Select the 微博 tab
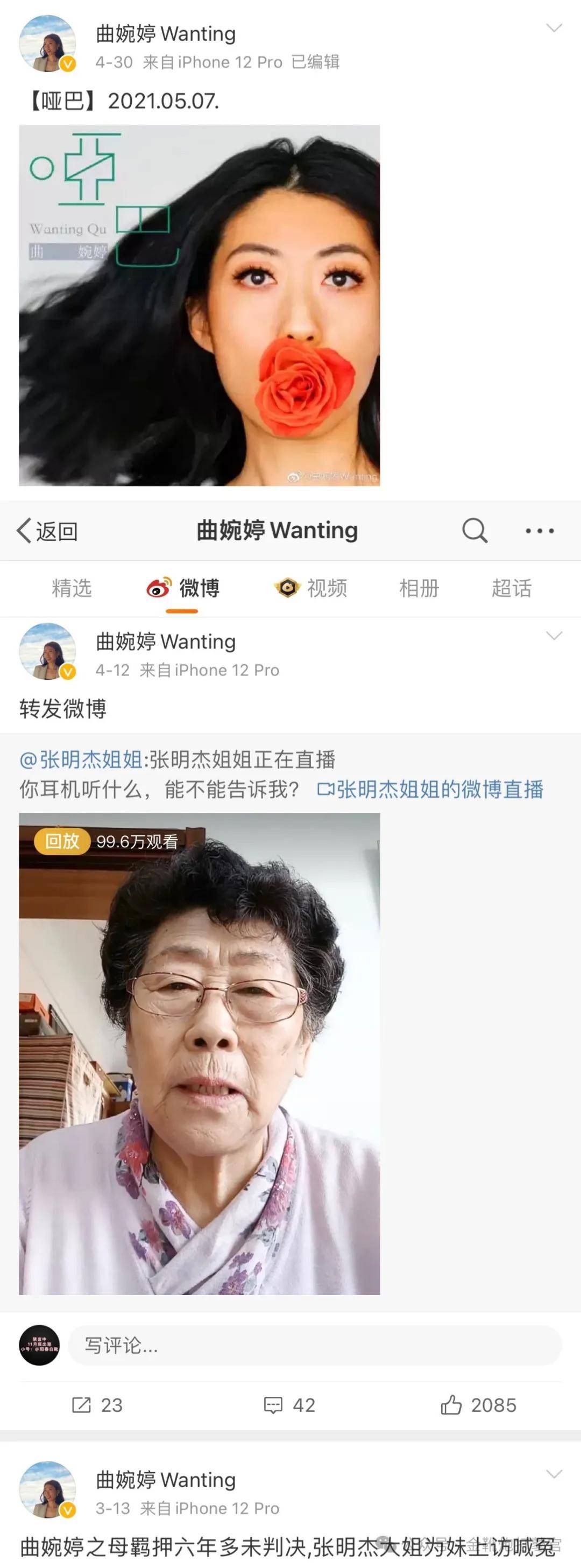 pos(183,588)
